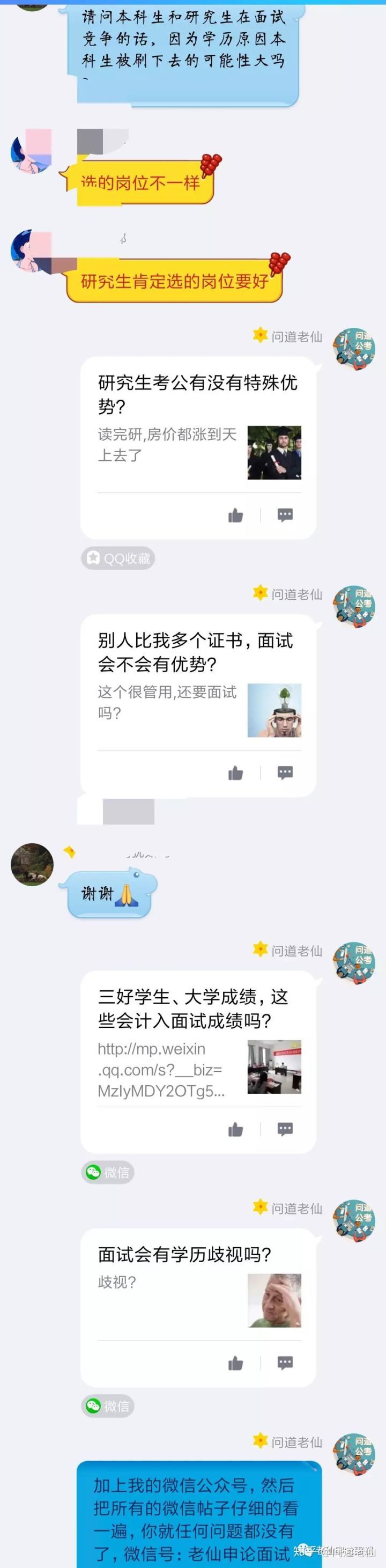Open the shared article 研究生考公有没有特殊优势
The image size is (386, 1568).
tap(197, 394)
